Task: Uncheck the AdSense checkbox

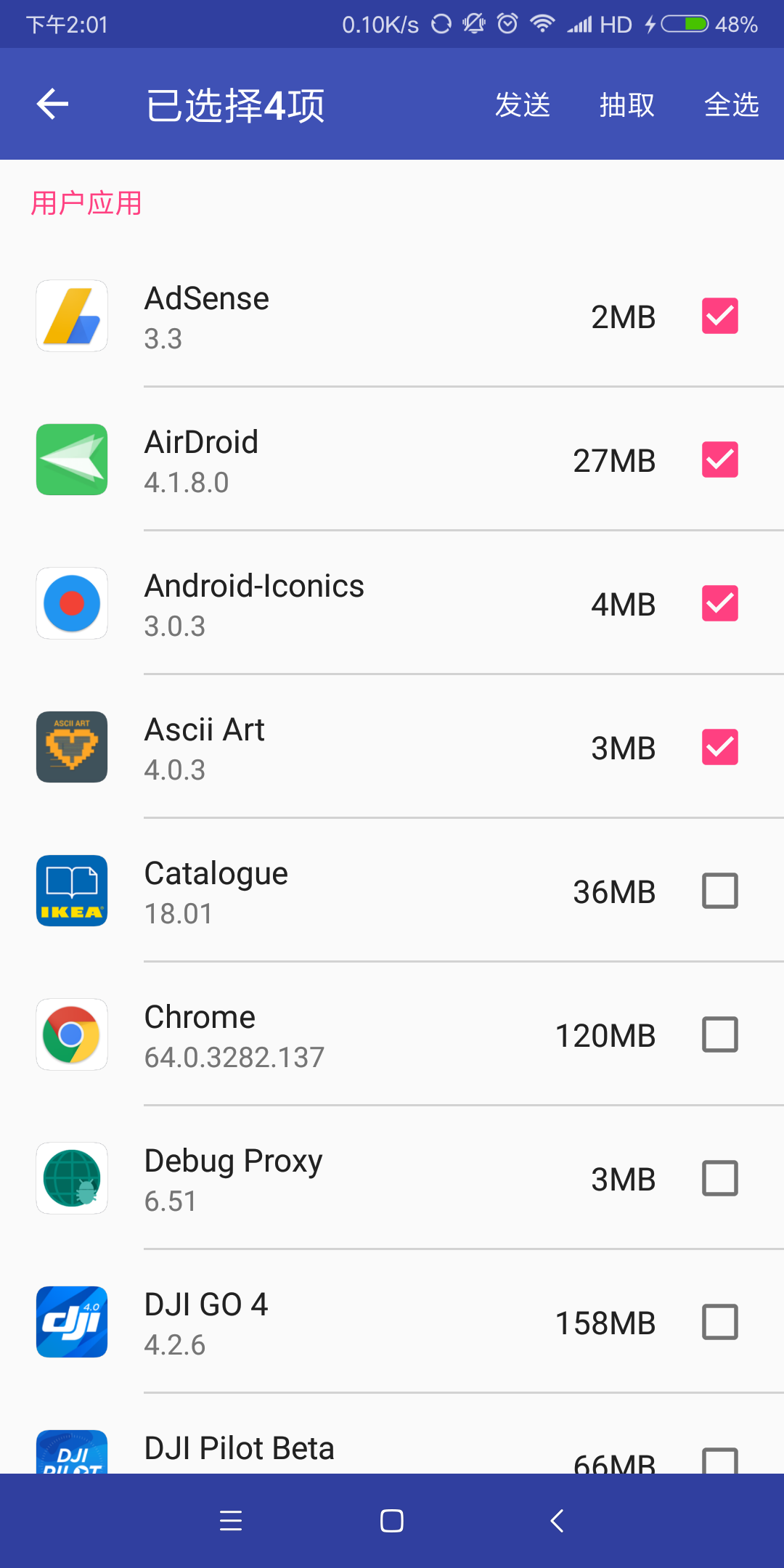Action: (x=719, y=316)
